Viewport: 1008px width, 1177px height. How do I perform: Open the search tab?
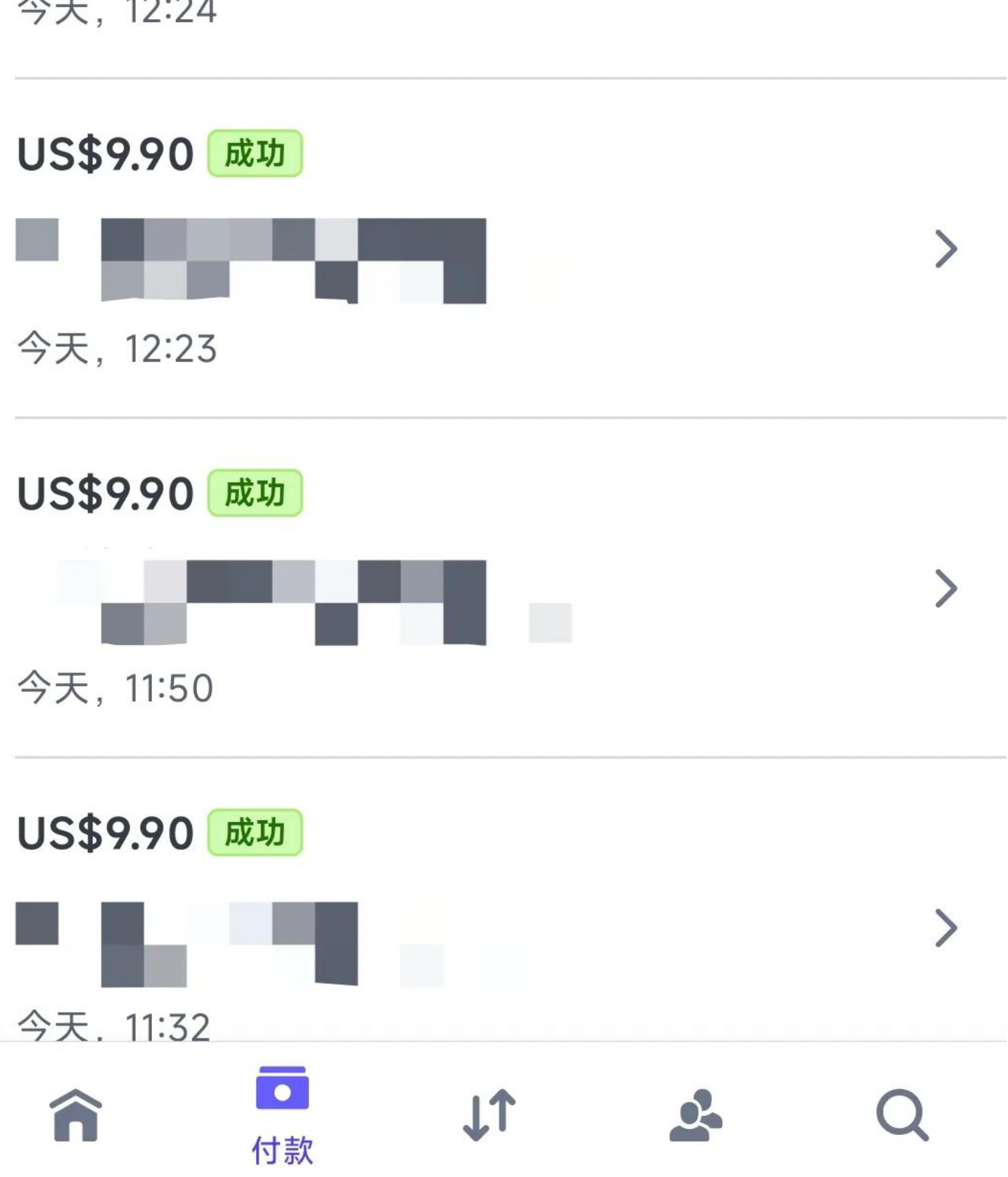[x=902, y=1115]
